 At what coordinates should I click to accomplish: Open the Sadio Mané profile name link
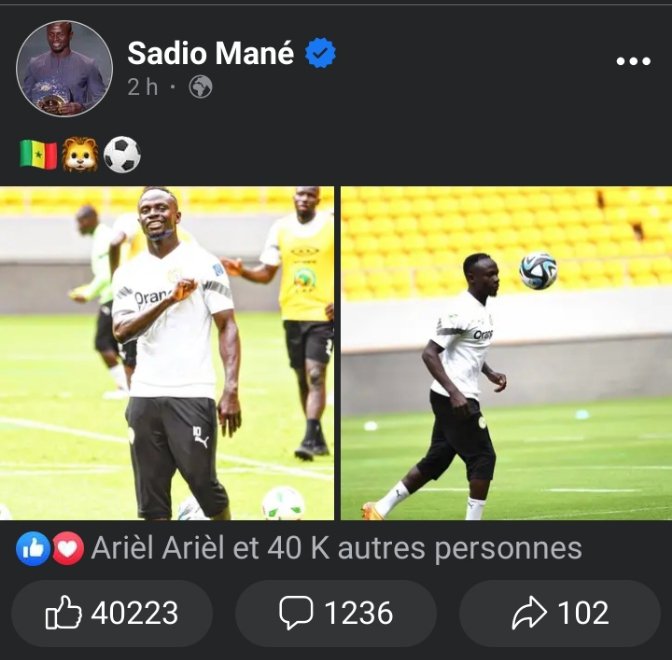pyautogui.click(x=210, y=54)
